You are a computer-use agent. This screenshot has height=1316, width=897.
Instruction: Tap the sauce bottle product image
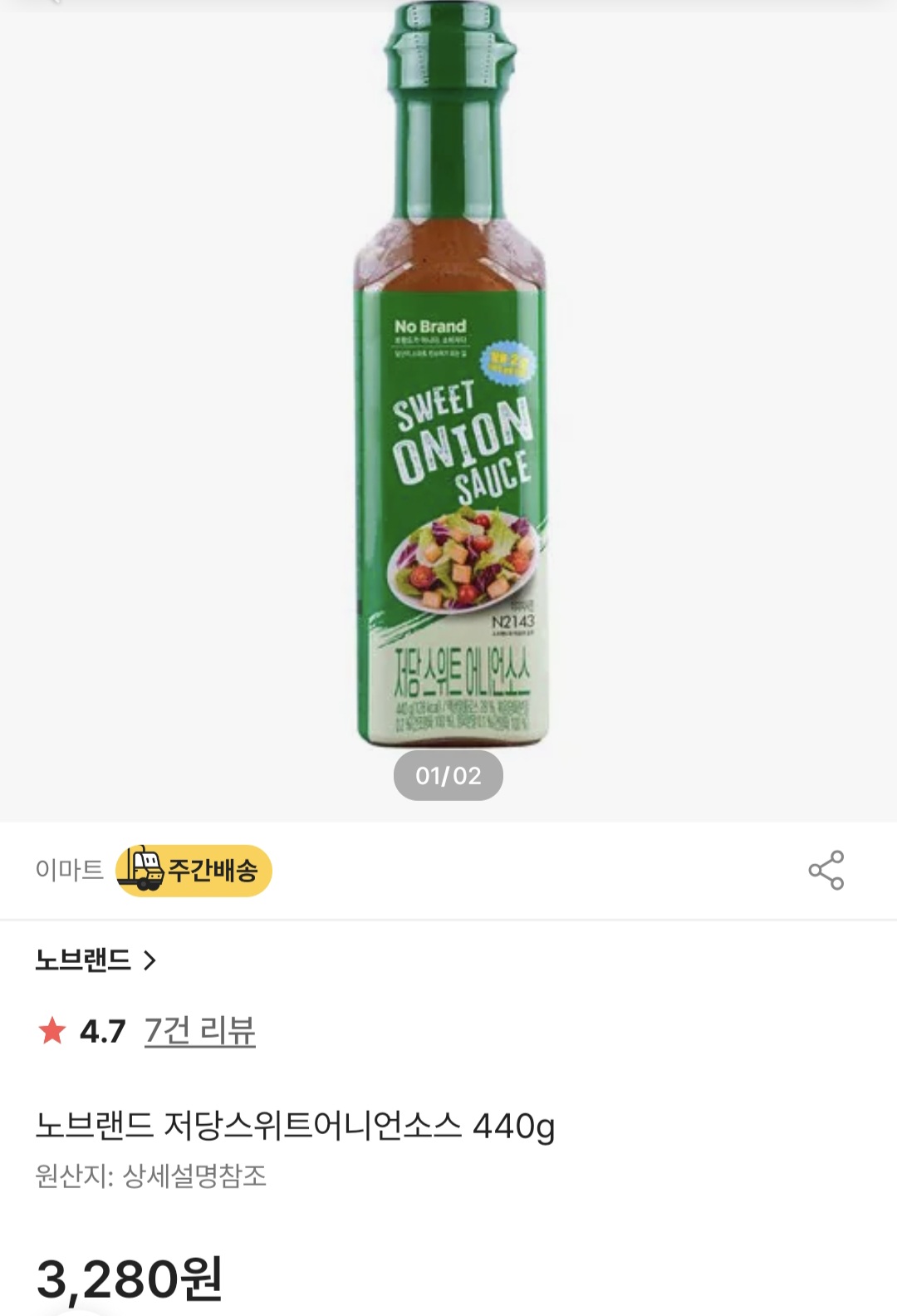(448, 390)
